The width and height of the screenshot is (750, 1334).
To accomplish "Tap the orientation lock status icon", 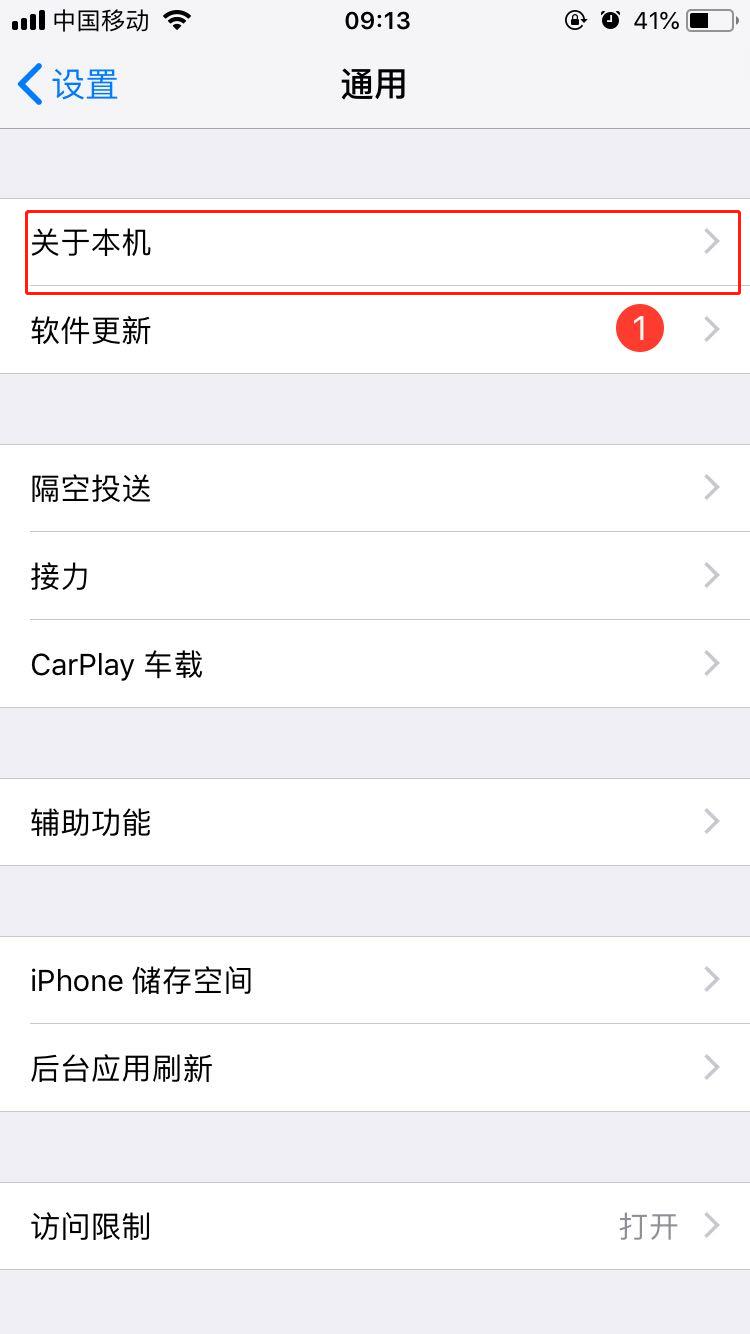I will pos(577,19).
